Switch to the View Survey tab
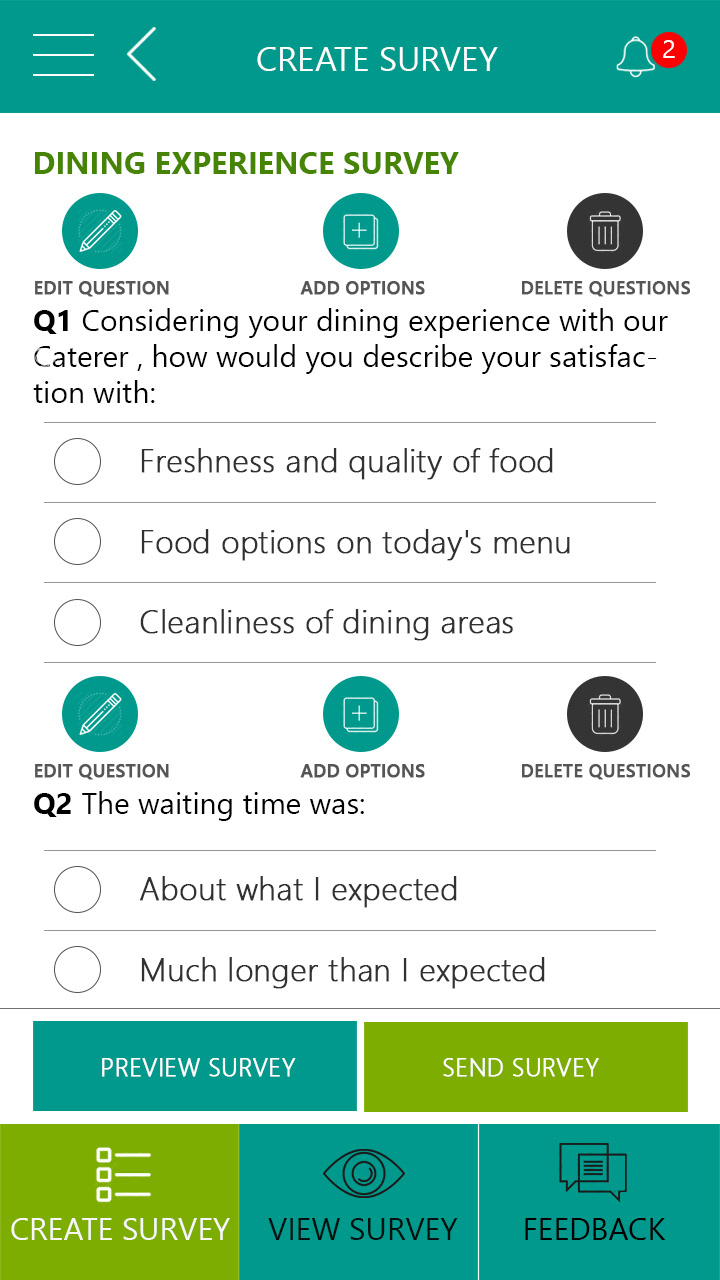 (360, 1201)
